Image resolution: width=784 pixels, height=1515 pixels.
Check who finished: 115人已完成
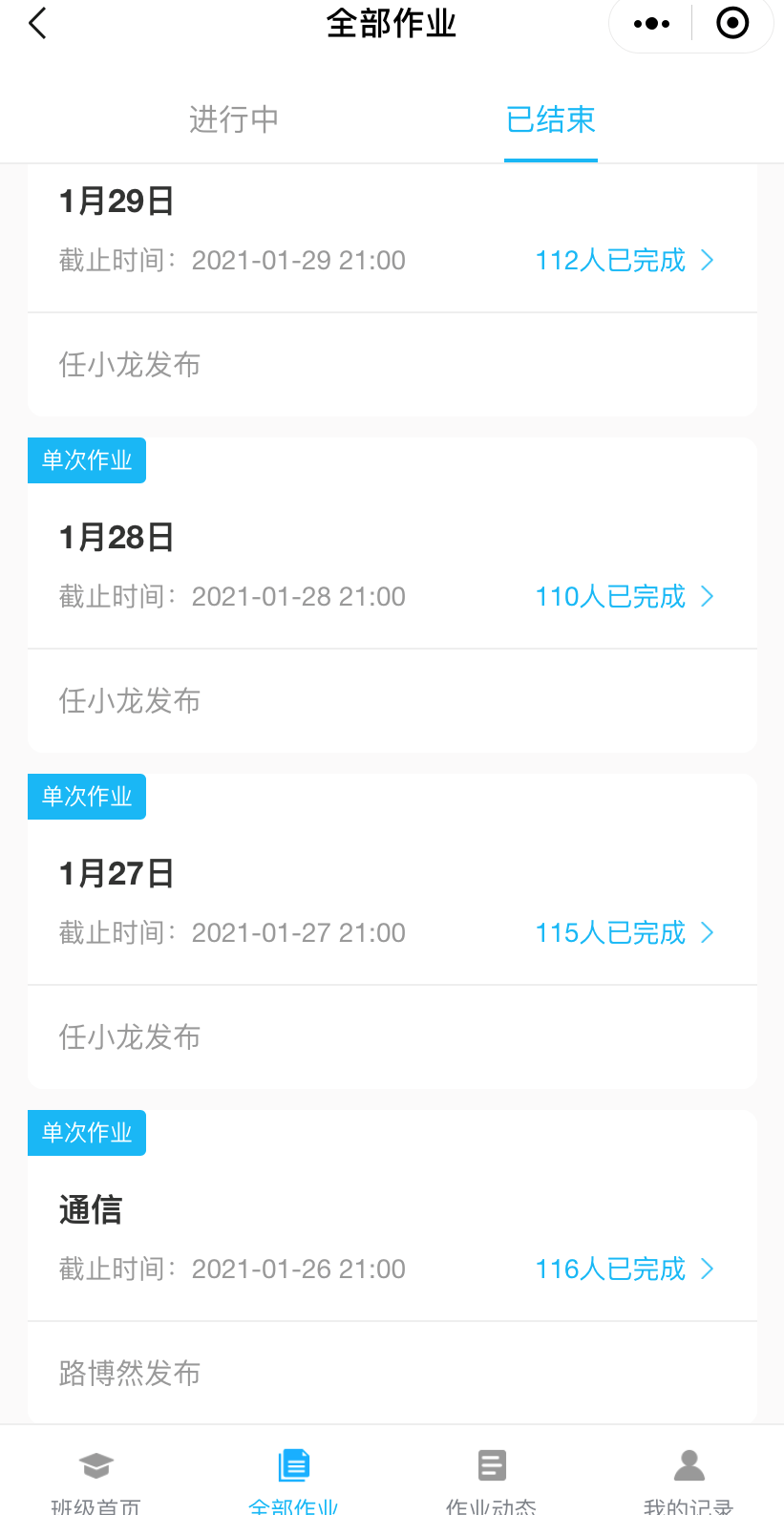[624, 932]
